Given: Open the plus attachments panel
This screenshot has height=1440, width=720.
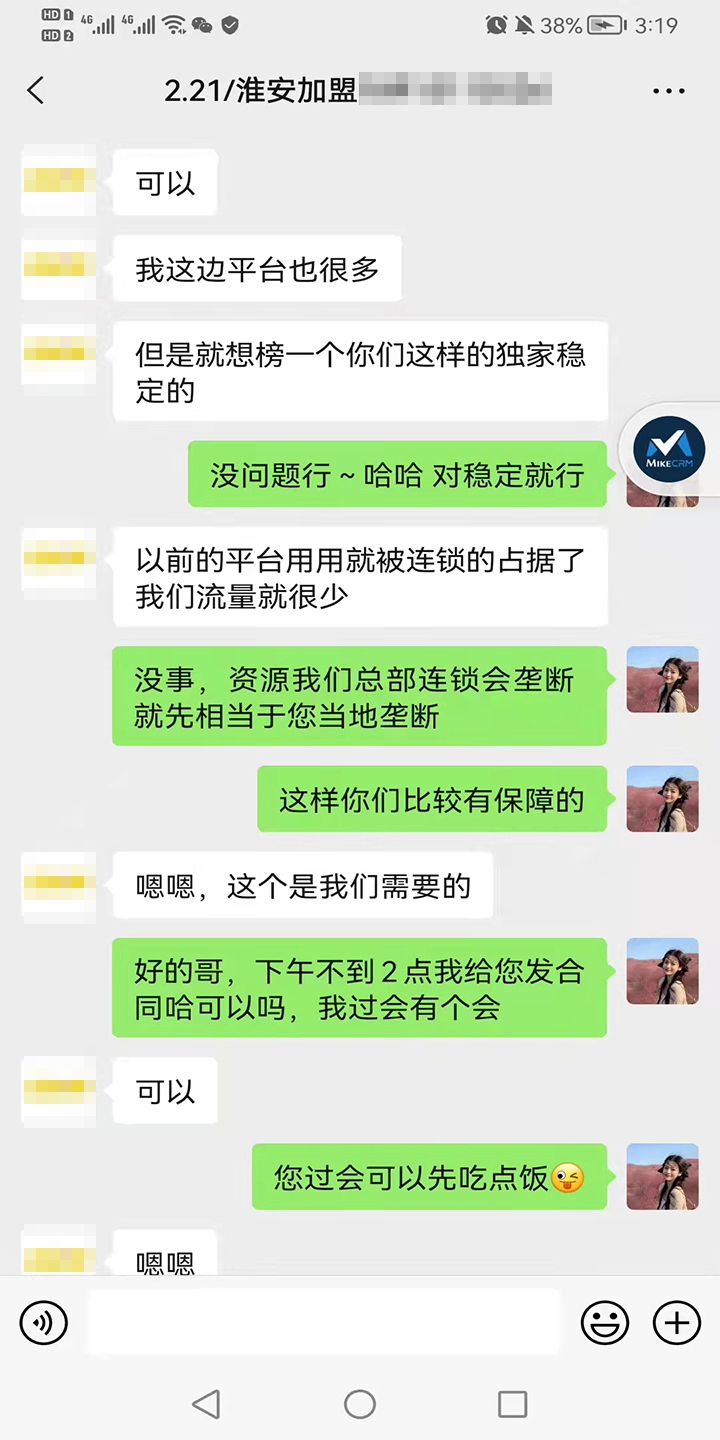Looking at the screenshot, I should pyautogui.click(x=677, y=1323).
